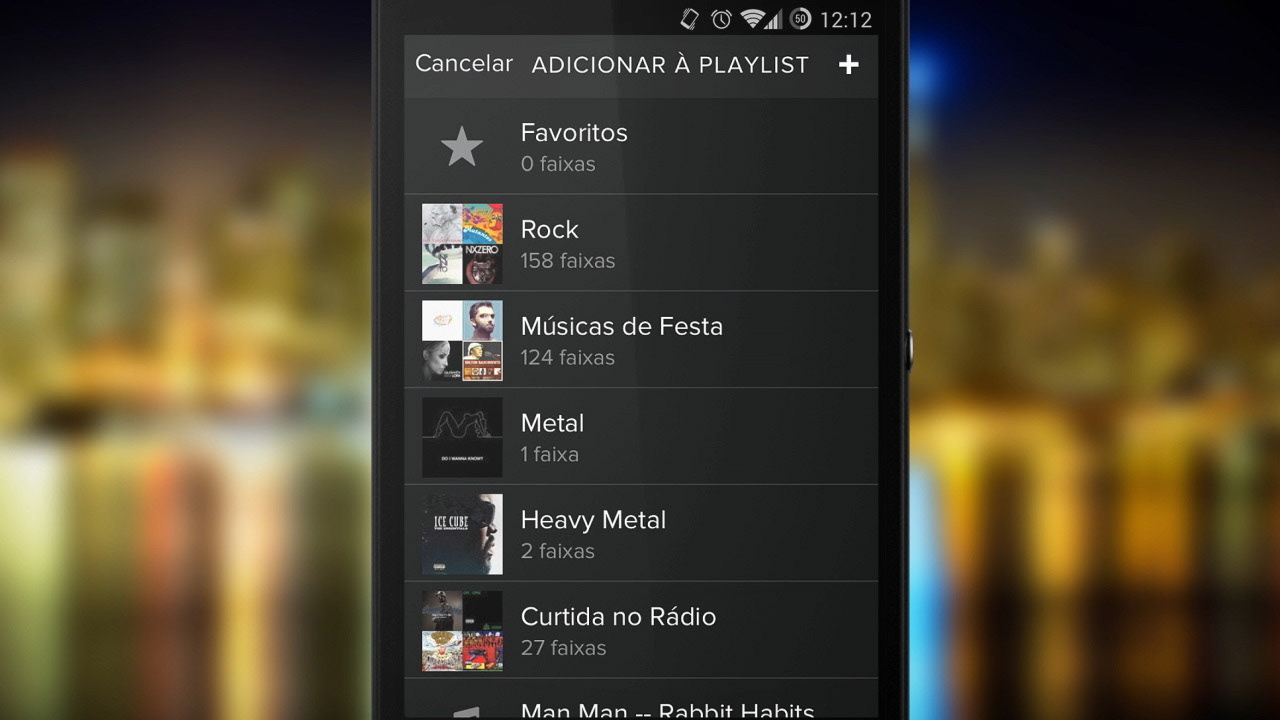Viewport: 1280px width, 720px height.
Task: Add to the Favoritos playlist
Action: (x=641, y=147)
